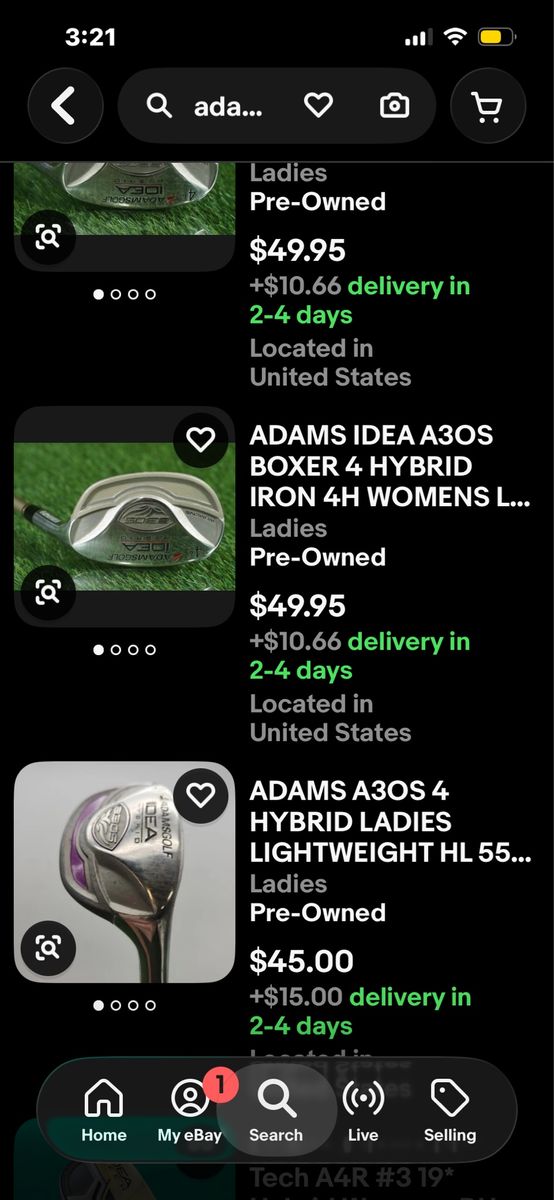Open the shopping cart
The height and width of the screenshot is (1200, 554).
[x=488, y=106]
